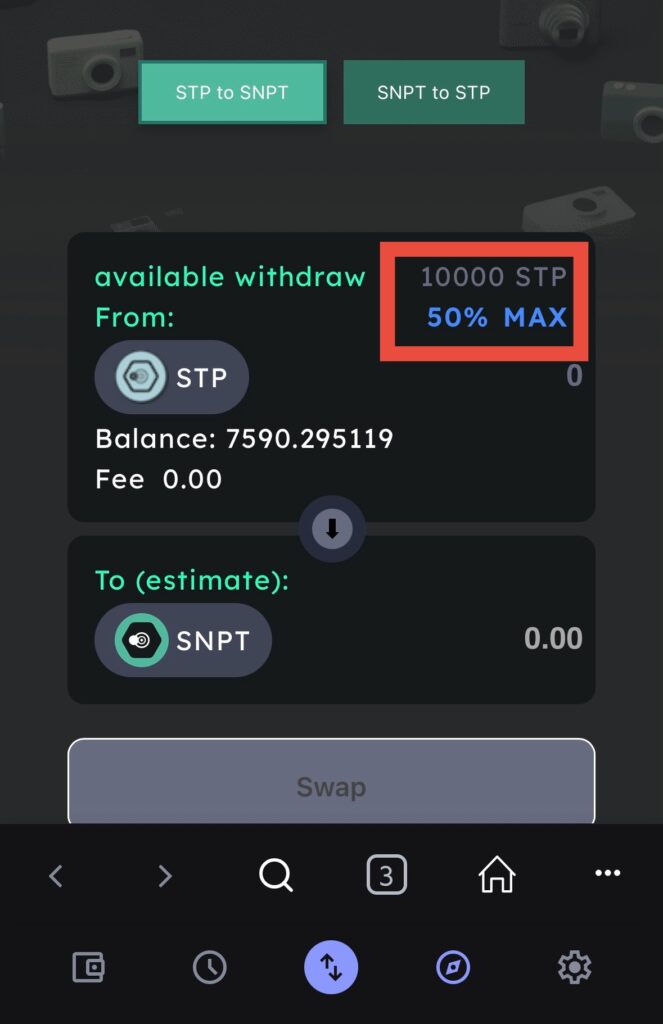
Task: Go forward in the browser
Action: 165,876
